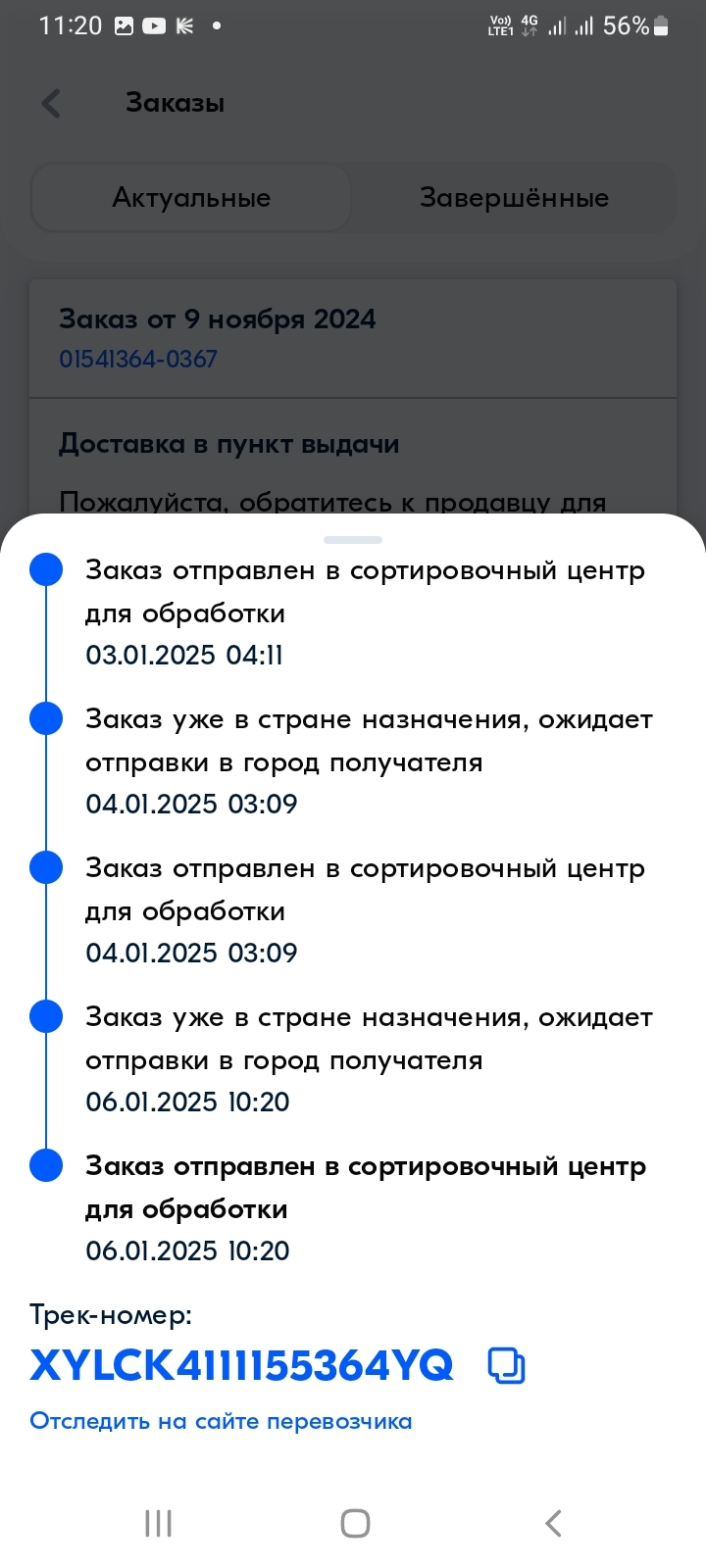Viewport: 706px width, 1568px height.
Task: Go back from the Заказы screen
Action: pyautogui.click(x=51, y=103)
